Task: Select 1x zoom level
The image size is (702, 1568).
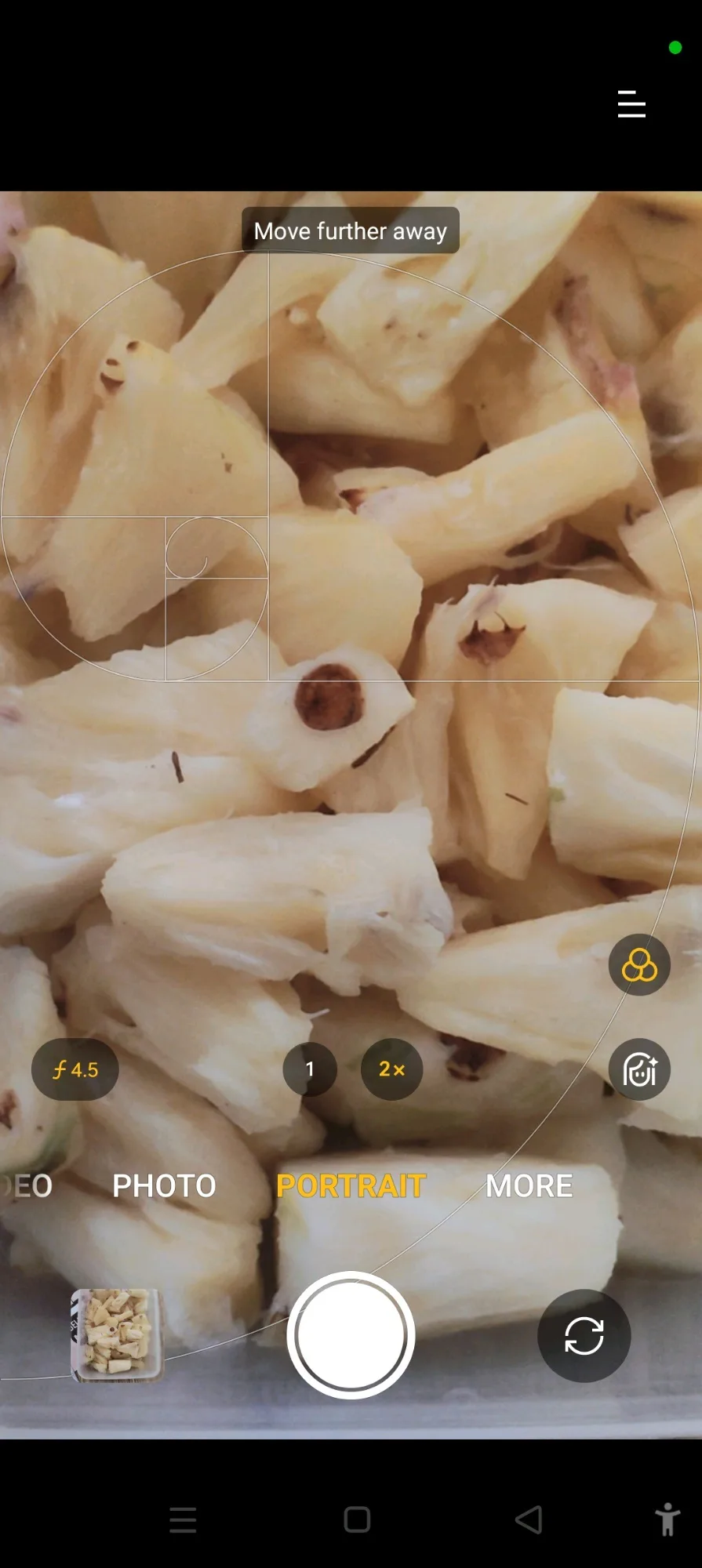Action: coord(310,1069)
